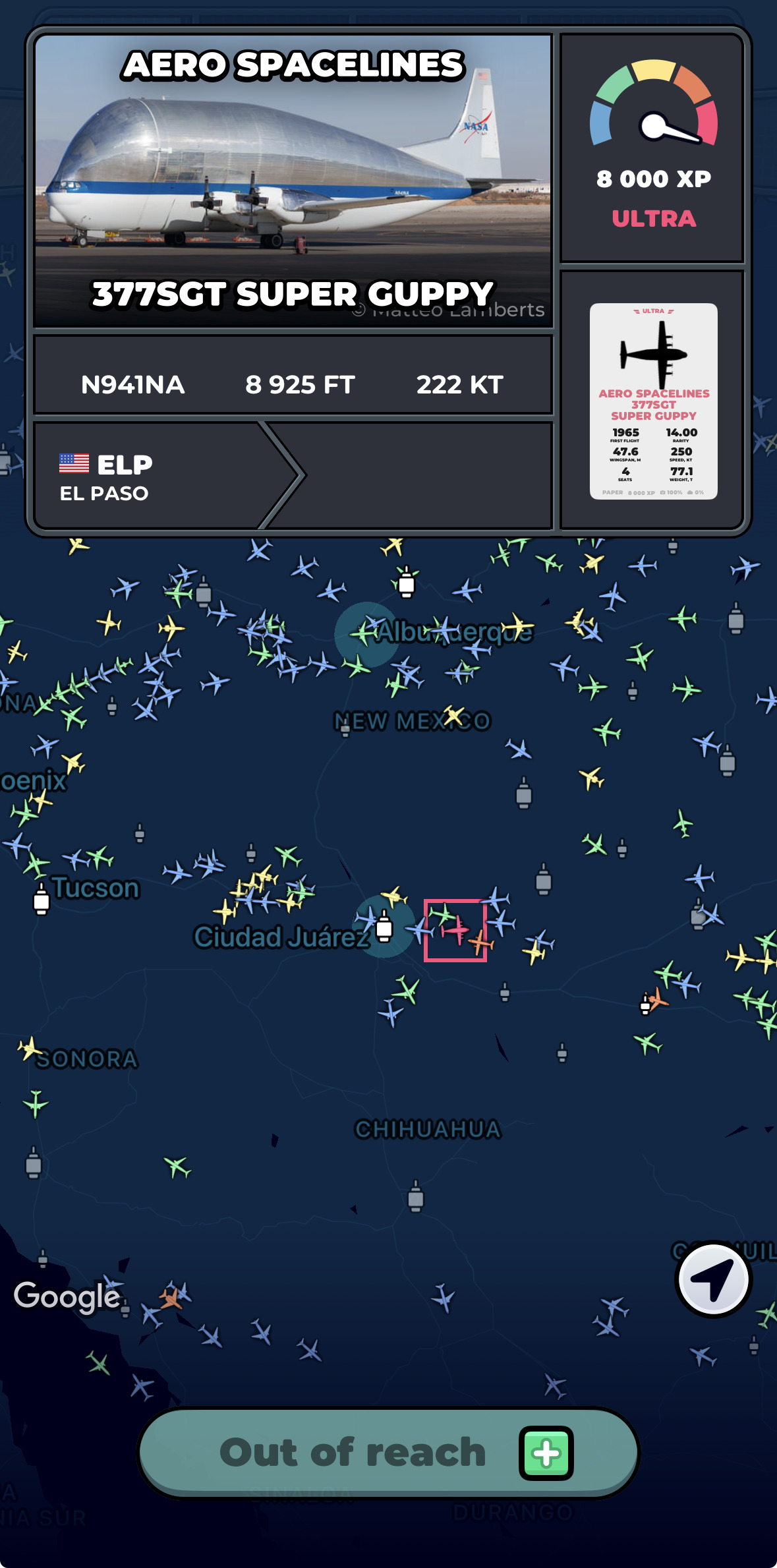Image resolution: width=777 pixels, height=1568 pixels.
Task: Select the pink highlighted plane on map
Action: coord(455,931)
